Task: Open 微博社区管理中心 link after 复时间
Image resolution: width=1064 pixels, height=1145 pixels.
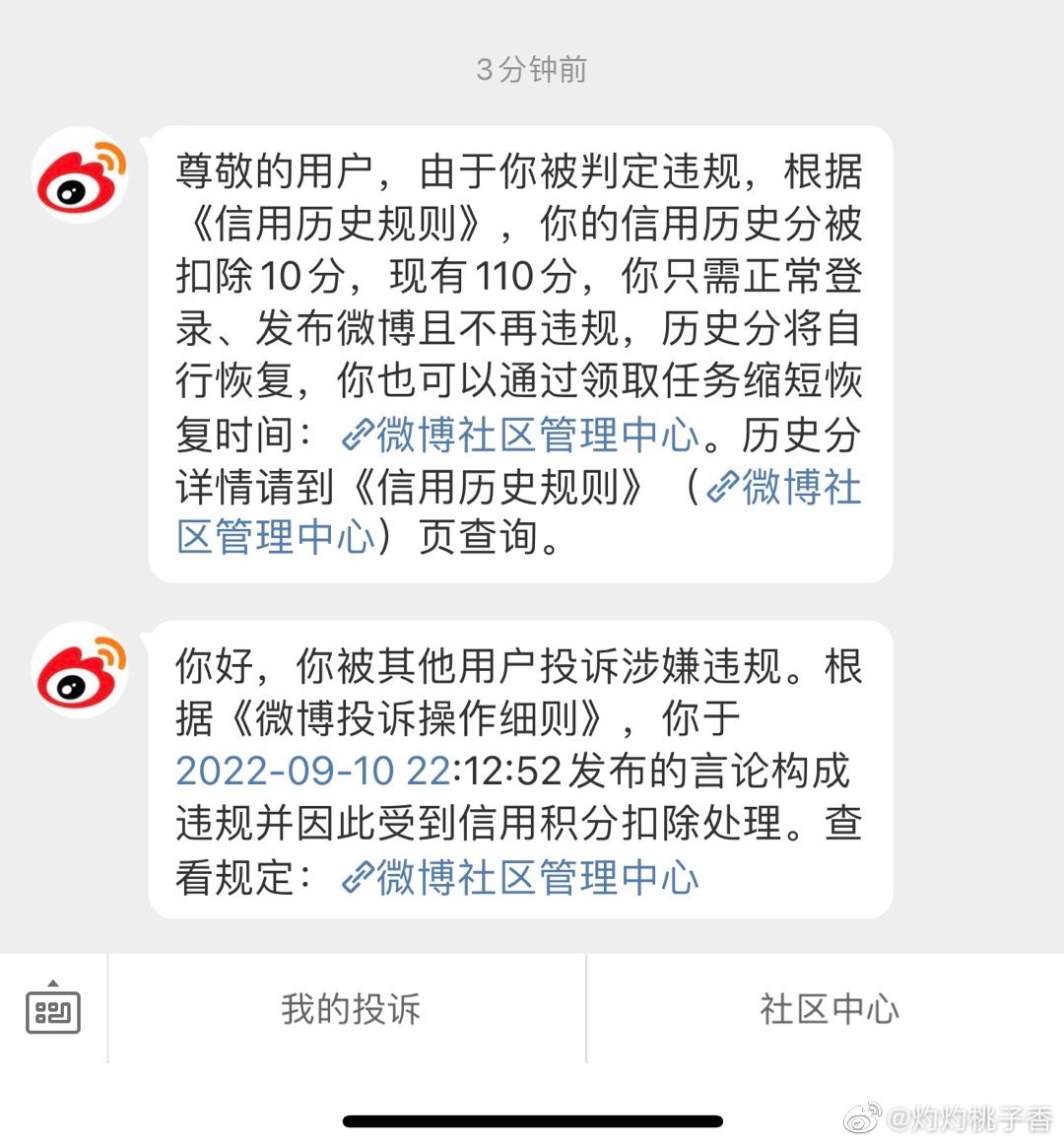Action: coord(521,435)
